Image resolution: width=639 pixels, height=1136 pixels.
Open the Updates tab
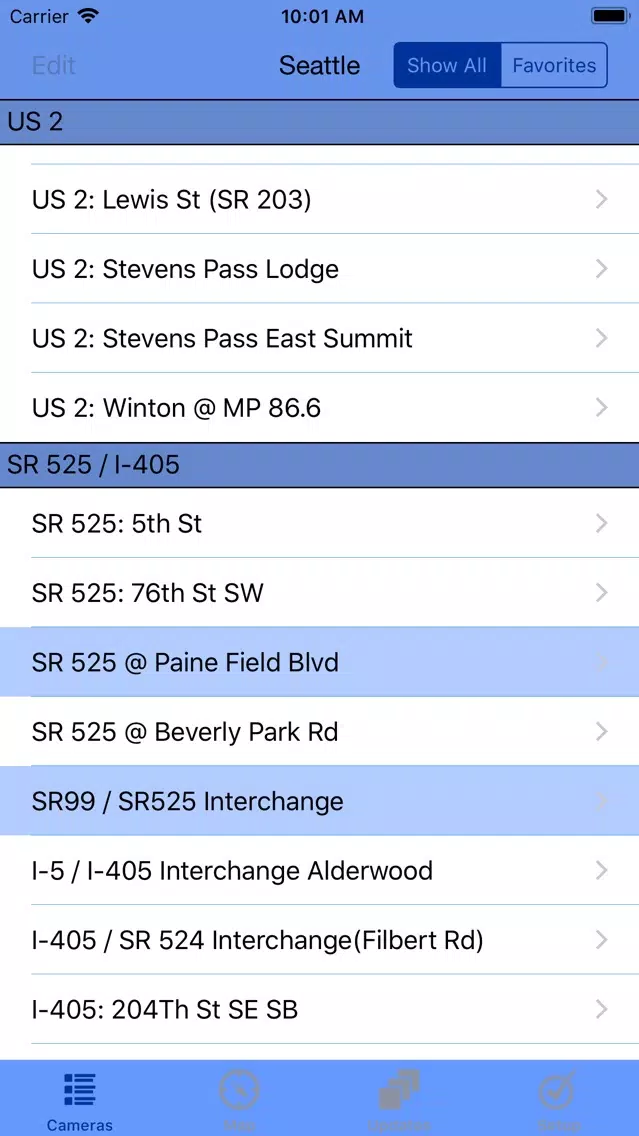coord(399,1100)
